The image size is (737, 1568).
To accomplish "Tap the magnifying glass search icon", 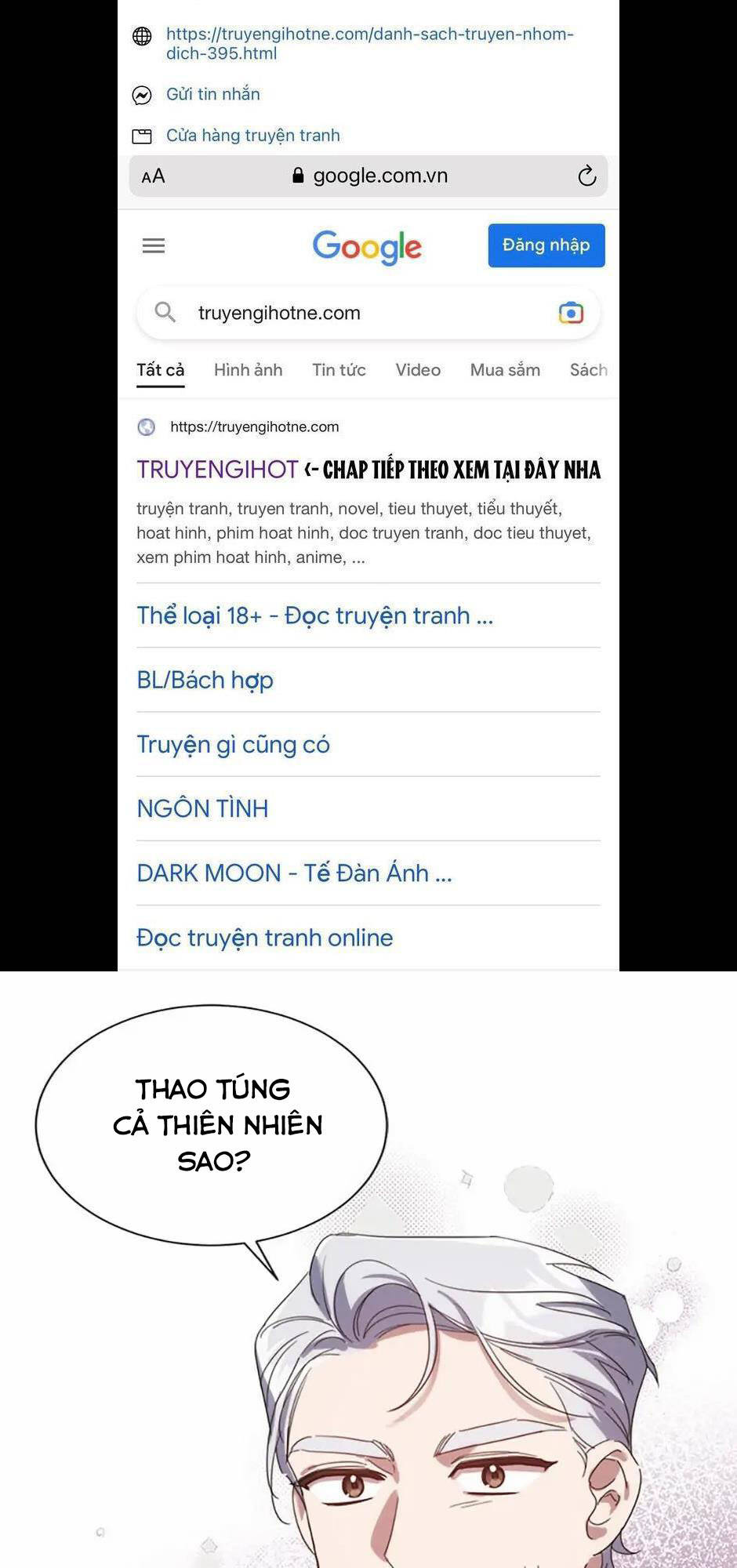I will point(165,312).
